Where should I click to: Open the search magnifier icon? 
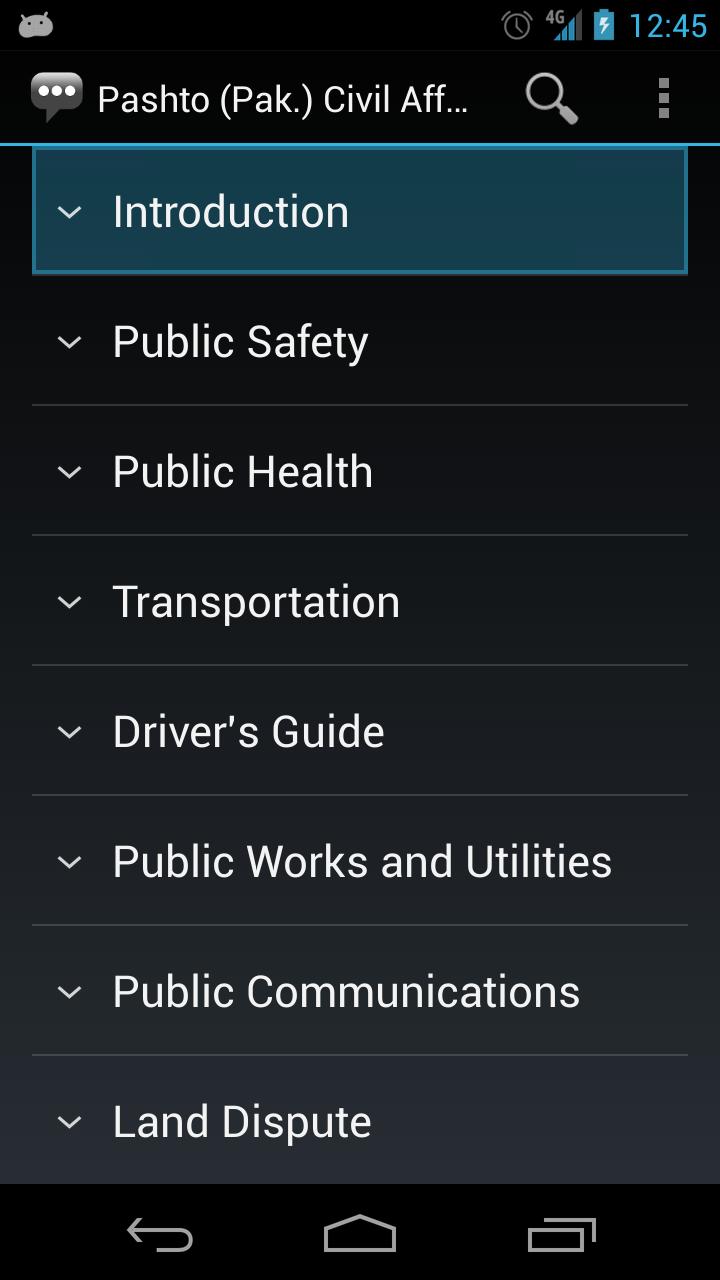(551, 98)
